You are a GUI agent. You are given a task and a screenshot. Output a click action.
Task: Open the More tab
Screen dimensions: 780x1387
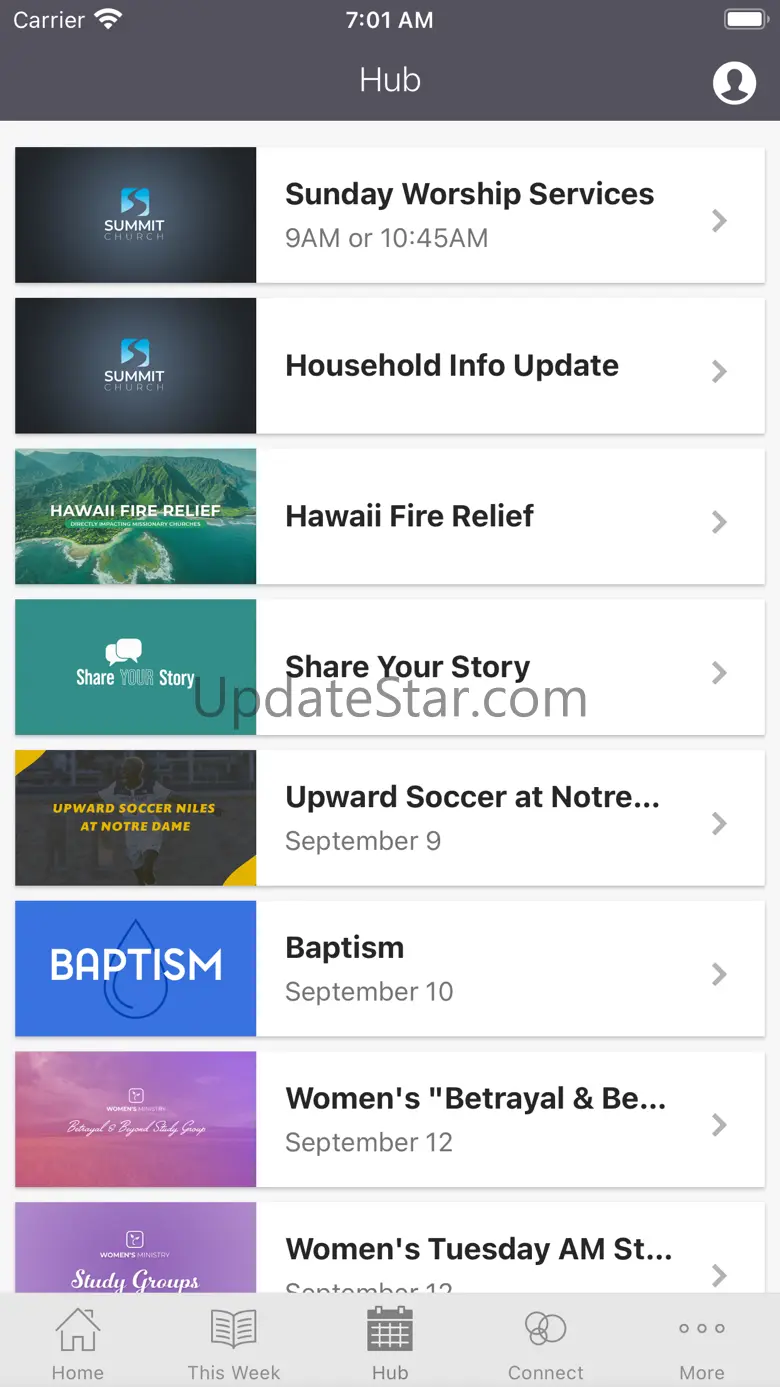pyautogui.click(x=702, y=1343)
